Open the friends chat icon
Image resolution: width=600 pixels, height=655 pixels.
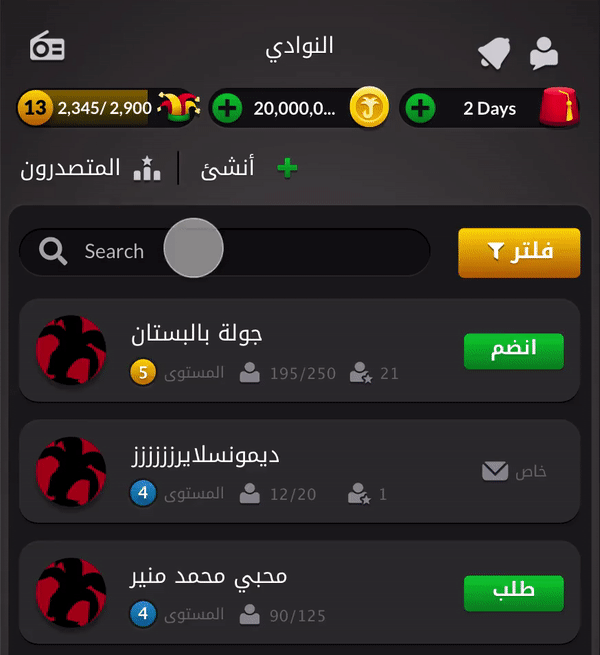(544, 52)
